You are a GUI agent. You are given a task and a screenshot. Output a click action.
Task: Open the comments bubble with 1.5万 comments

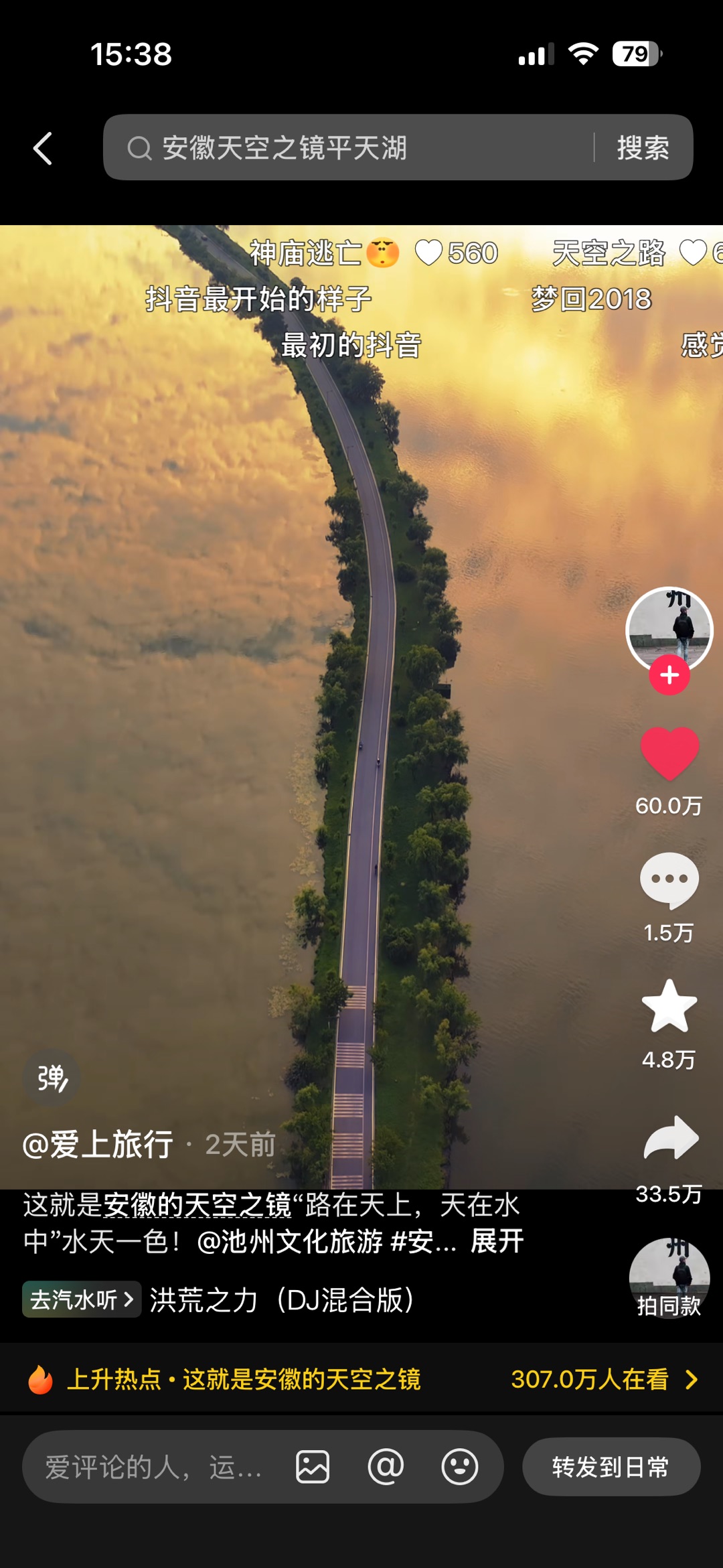click(x=669, y=881)
